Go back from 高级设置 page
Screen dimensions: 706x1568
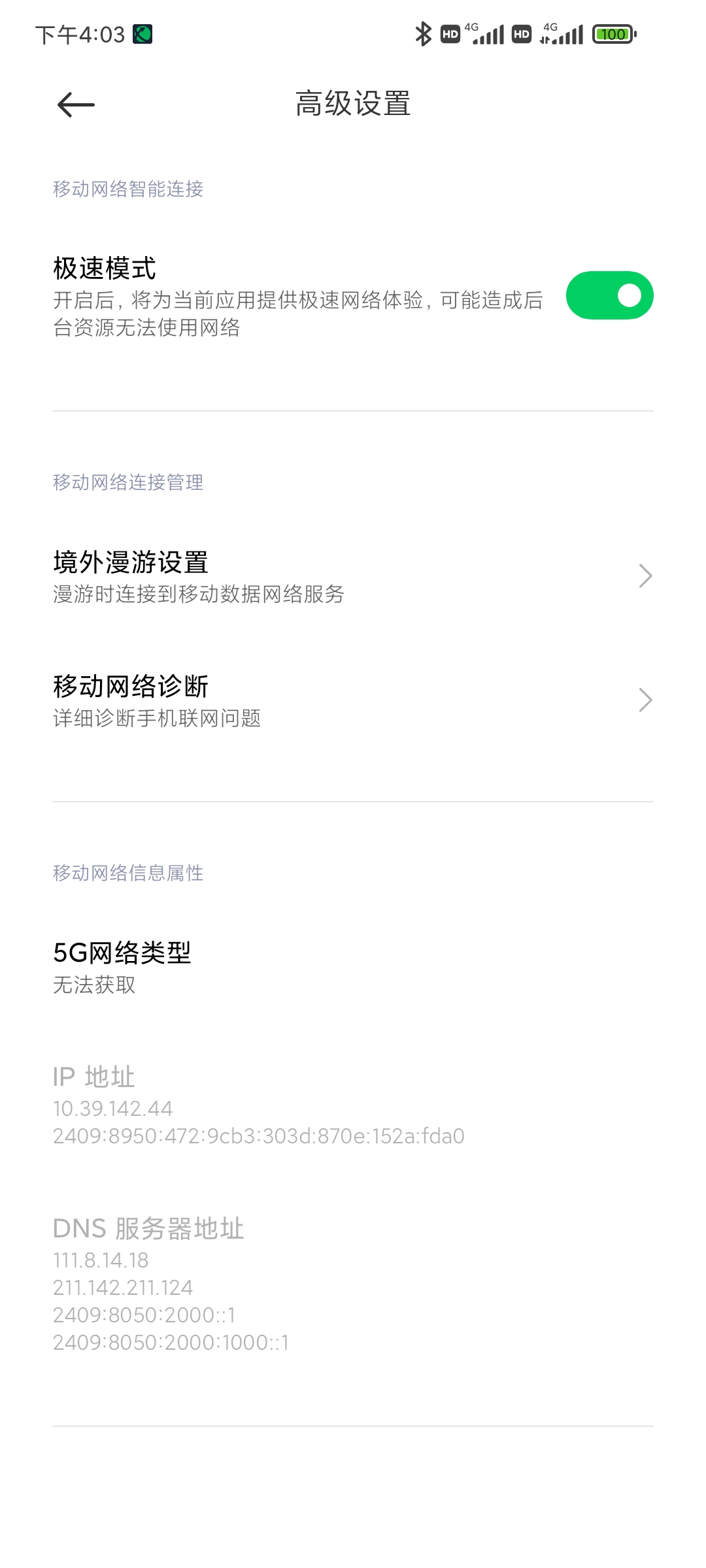(x=76, y=105)
